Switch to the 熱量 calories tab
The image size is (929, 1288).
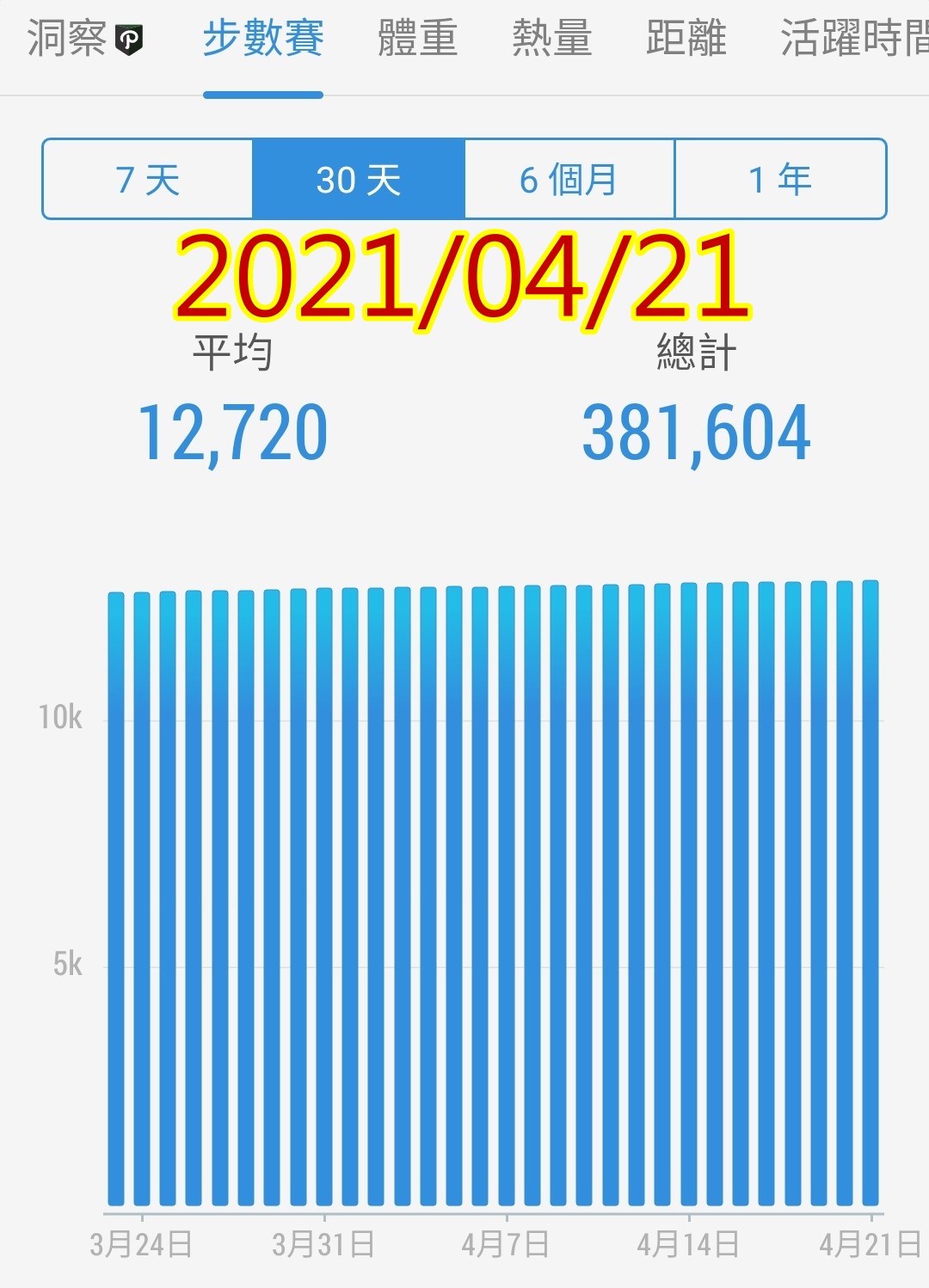(552, 39)
